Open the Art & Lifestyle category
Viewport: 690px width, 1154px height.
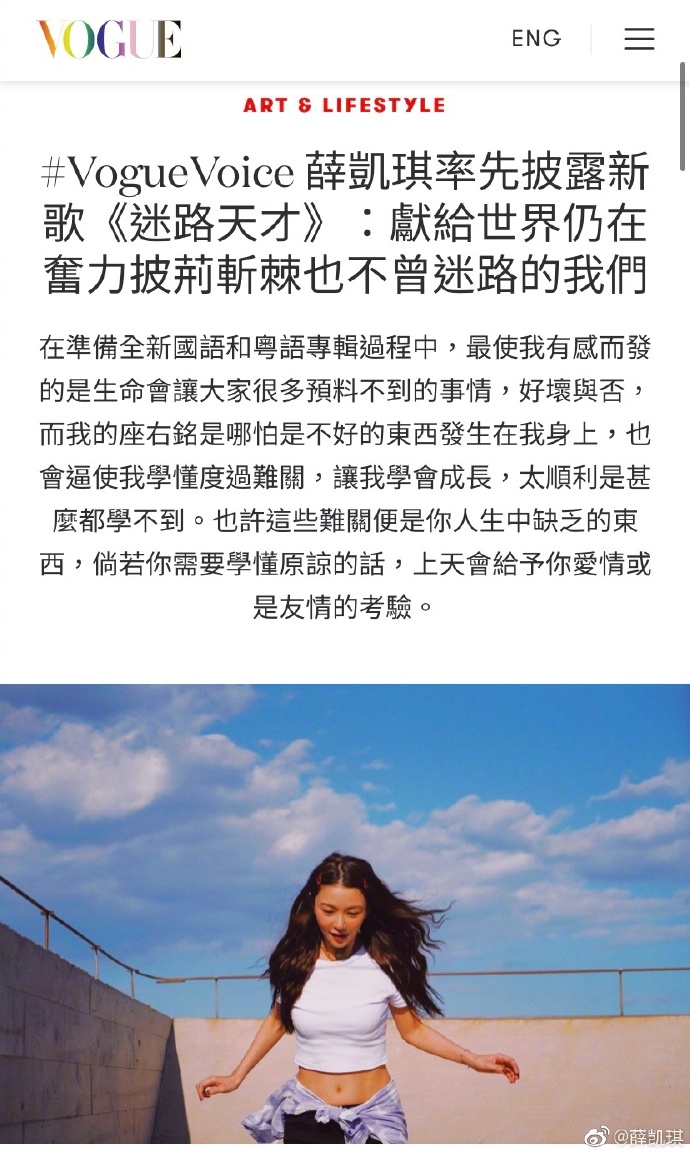344,105
